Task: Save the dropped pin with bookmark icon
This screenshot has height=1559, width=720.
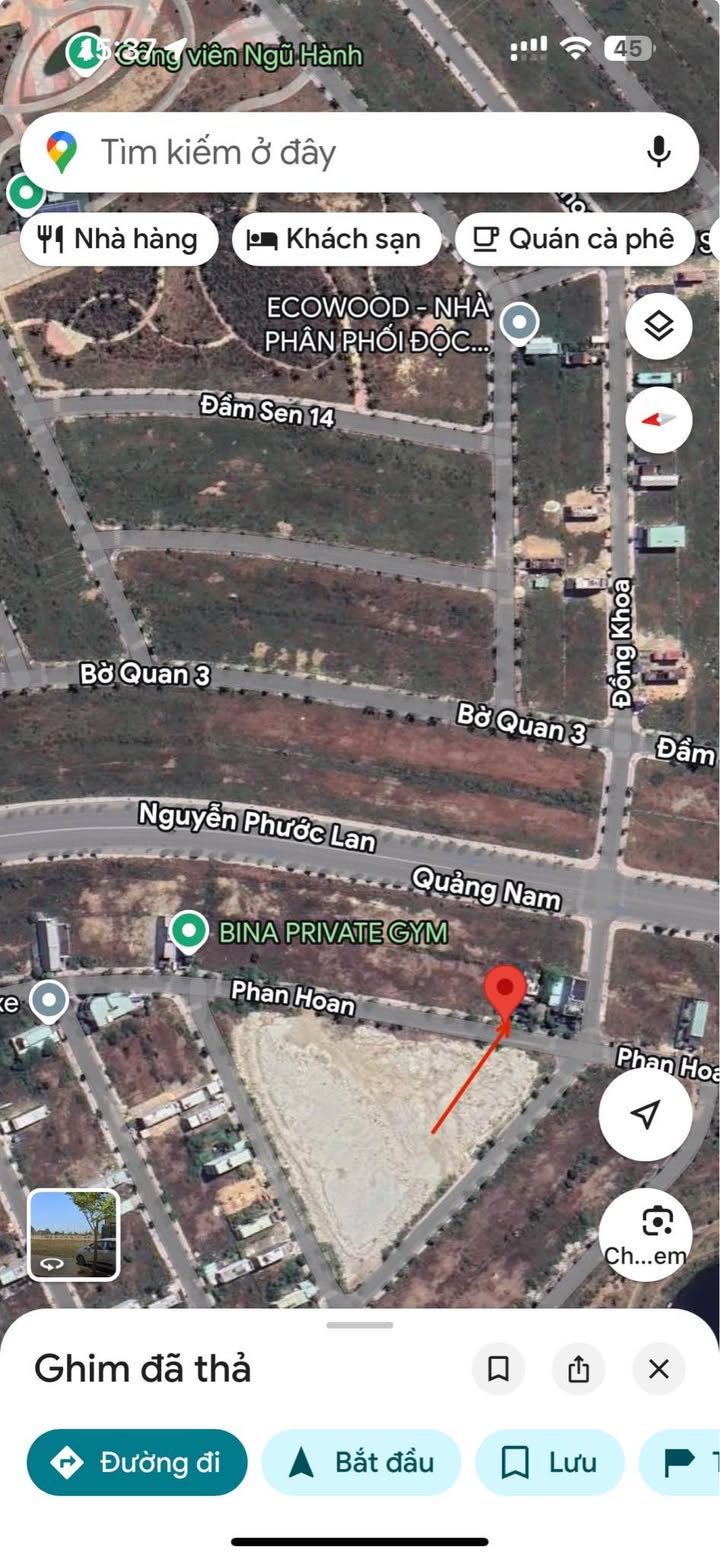Action: (x=498, y=1369)
